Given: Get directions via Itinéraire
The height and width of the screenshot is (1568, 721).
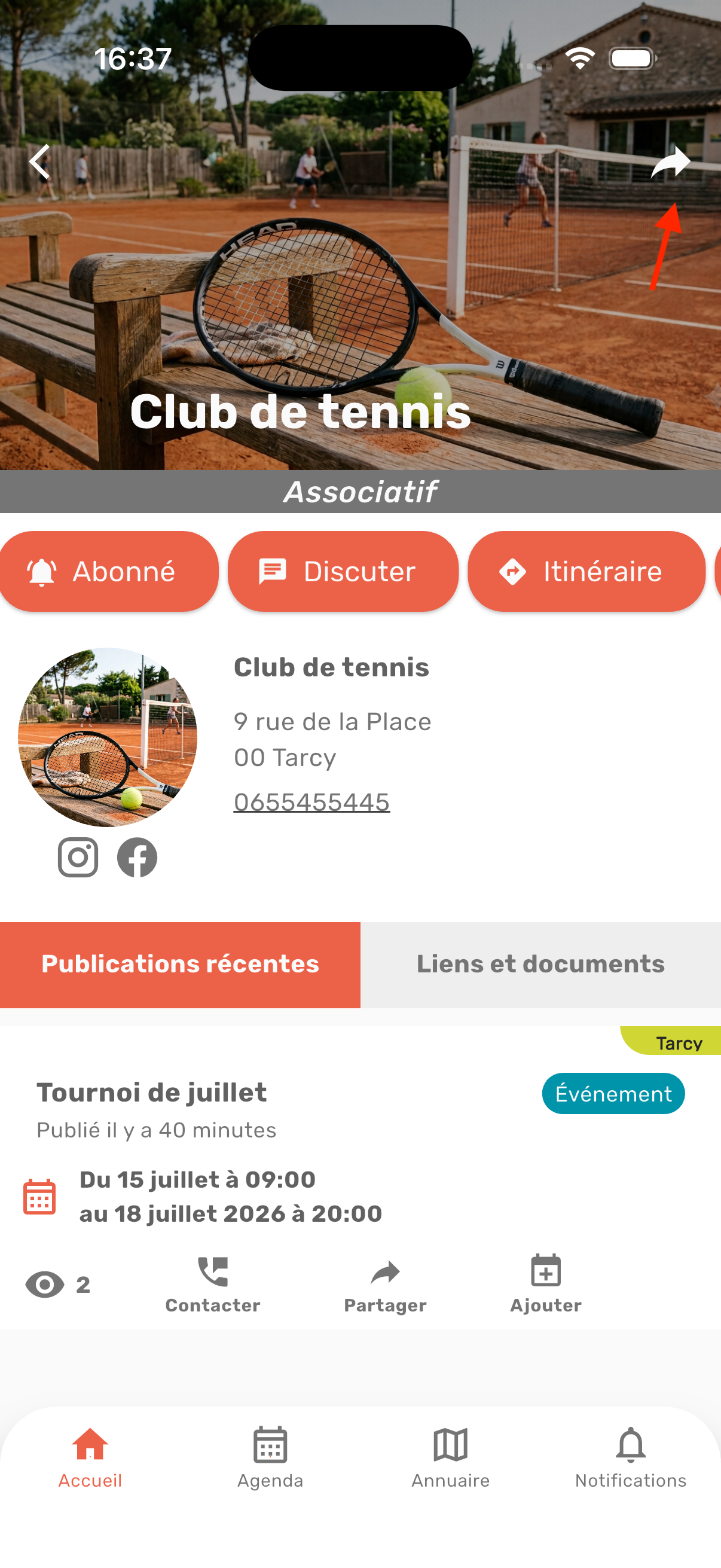Looking at the screenshot, I should click(586, 571).
